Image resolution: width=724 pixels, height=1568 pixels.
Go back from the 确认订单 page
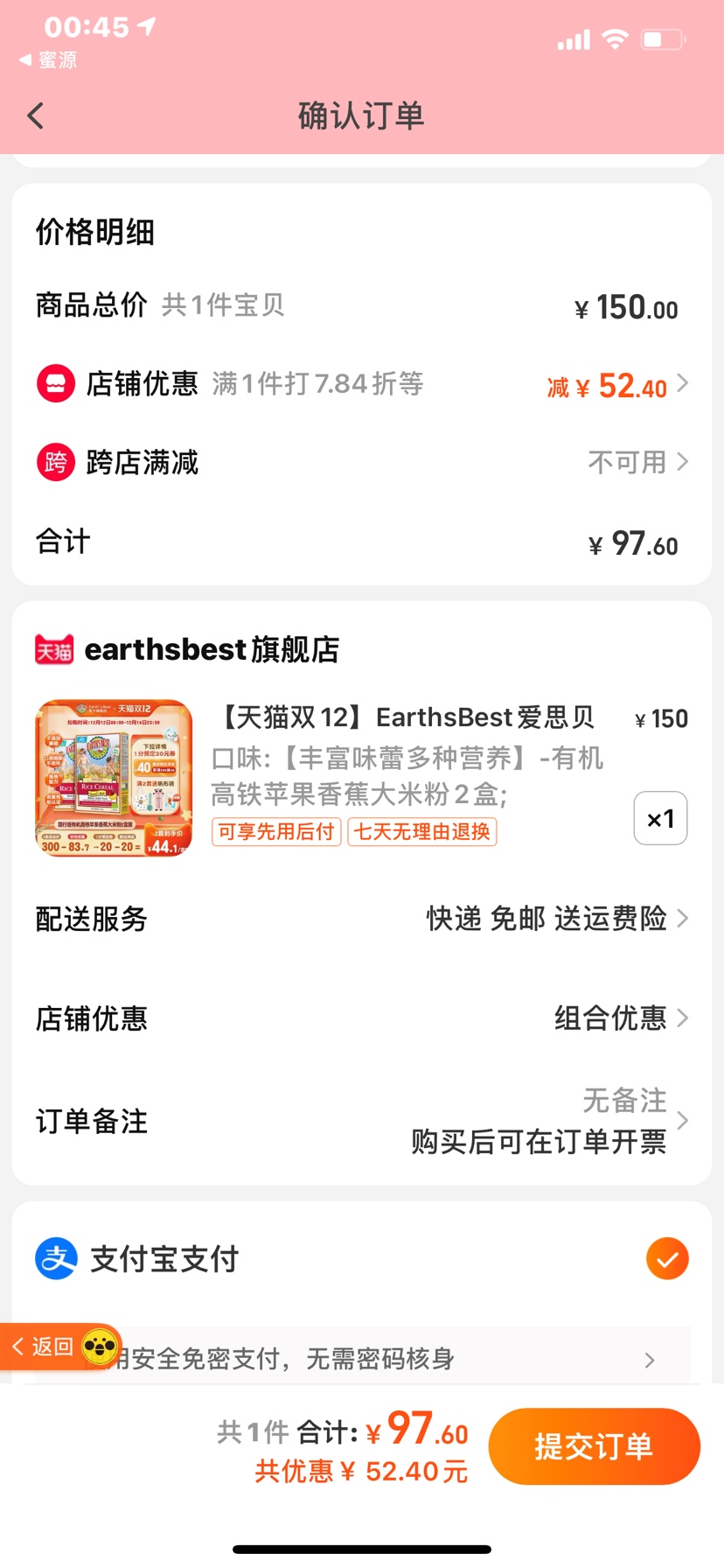point(36,115)
